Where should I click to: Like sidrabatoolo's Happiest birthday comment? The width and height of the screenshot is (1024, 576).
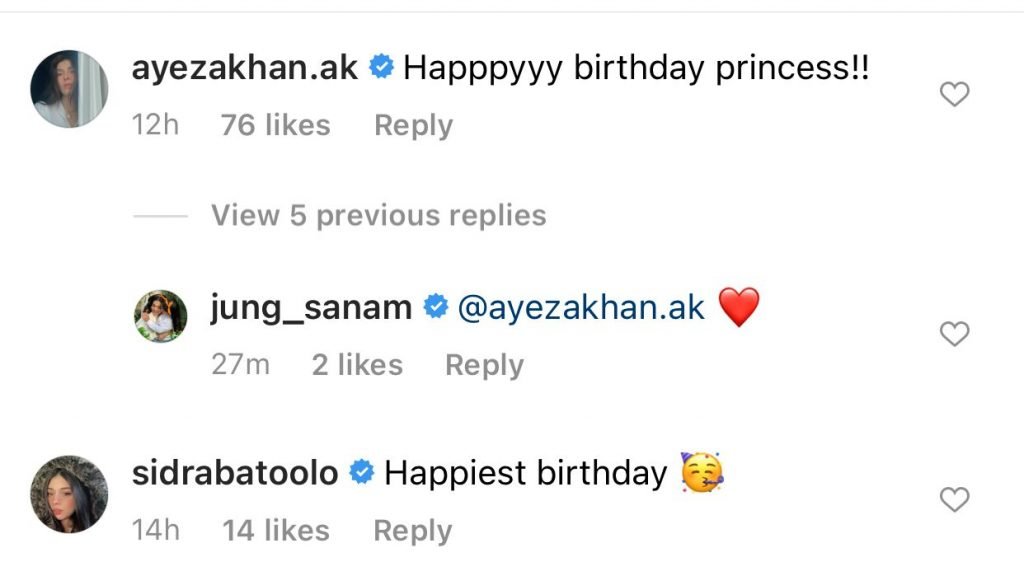[x=956, y=500]
